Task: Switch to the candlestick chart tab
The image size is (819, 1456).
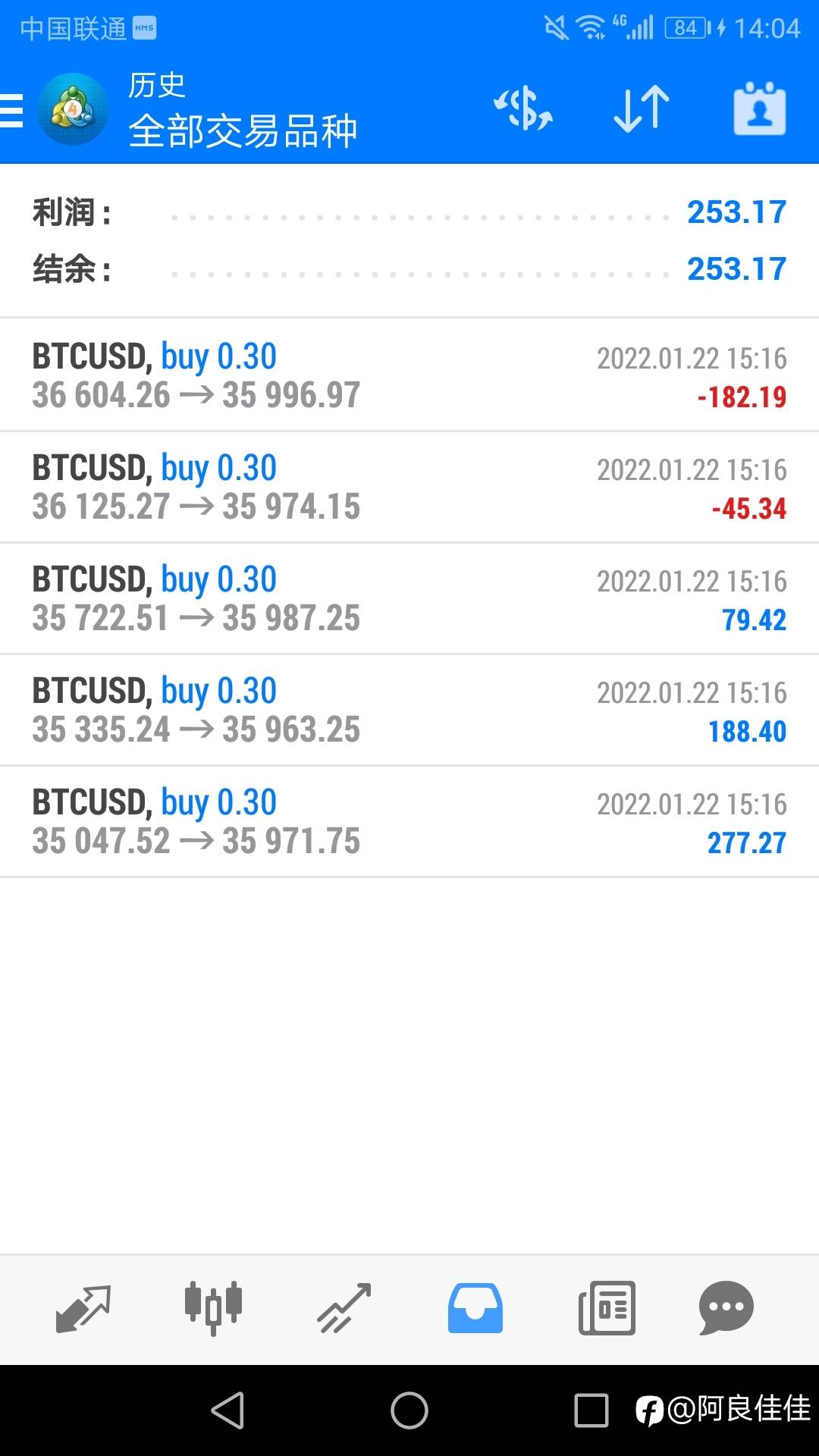Action: pos(213,1308)
